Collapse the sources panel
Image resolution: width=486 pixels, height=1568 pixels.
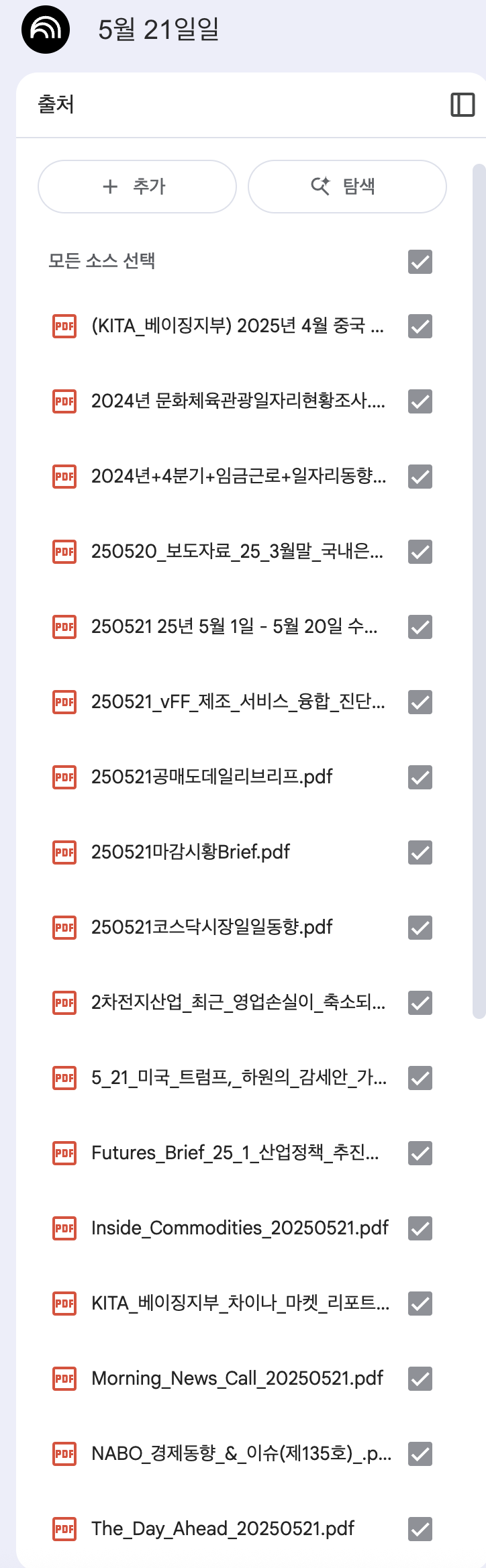462,105
